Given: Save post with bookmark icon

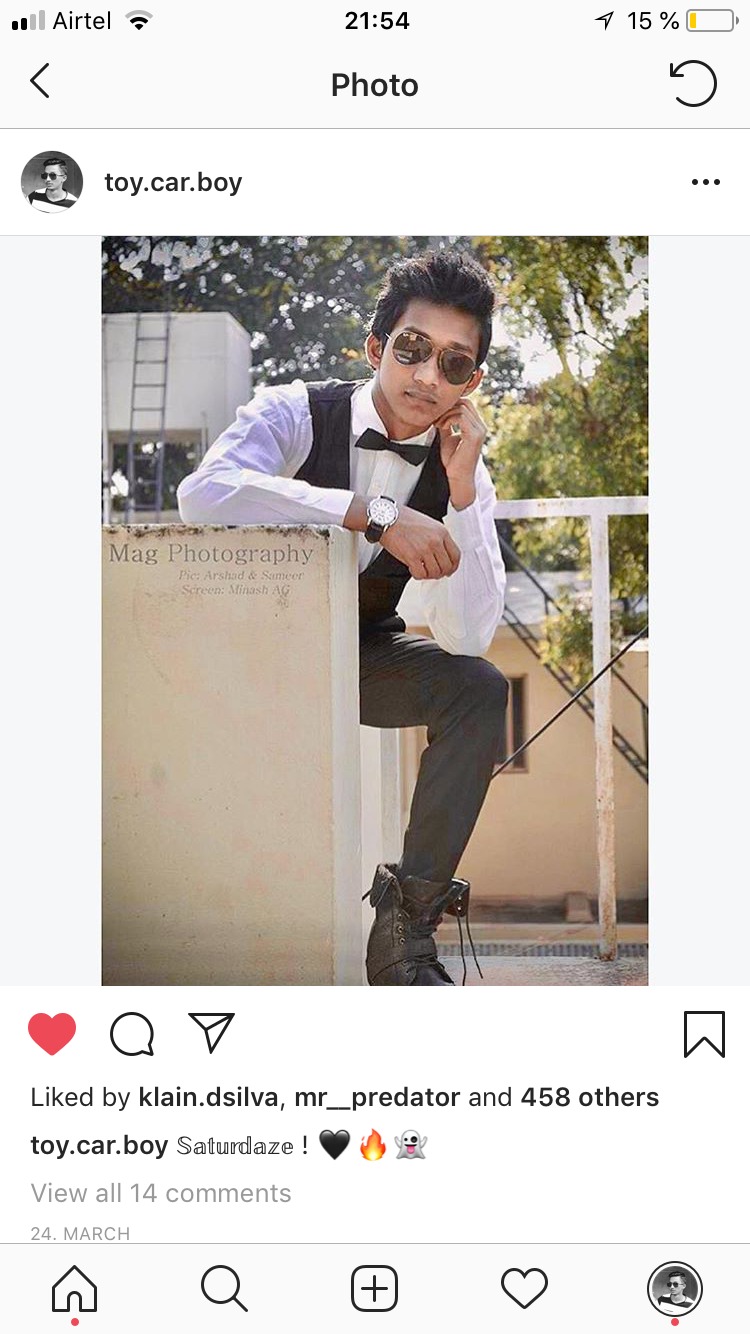Looking at the screenshot, I should [704, 1034].
